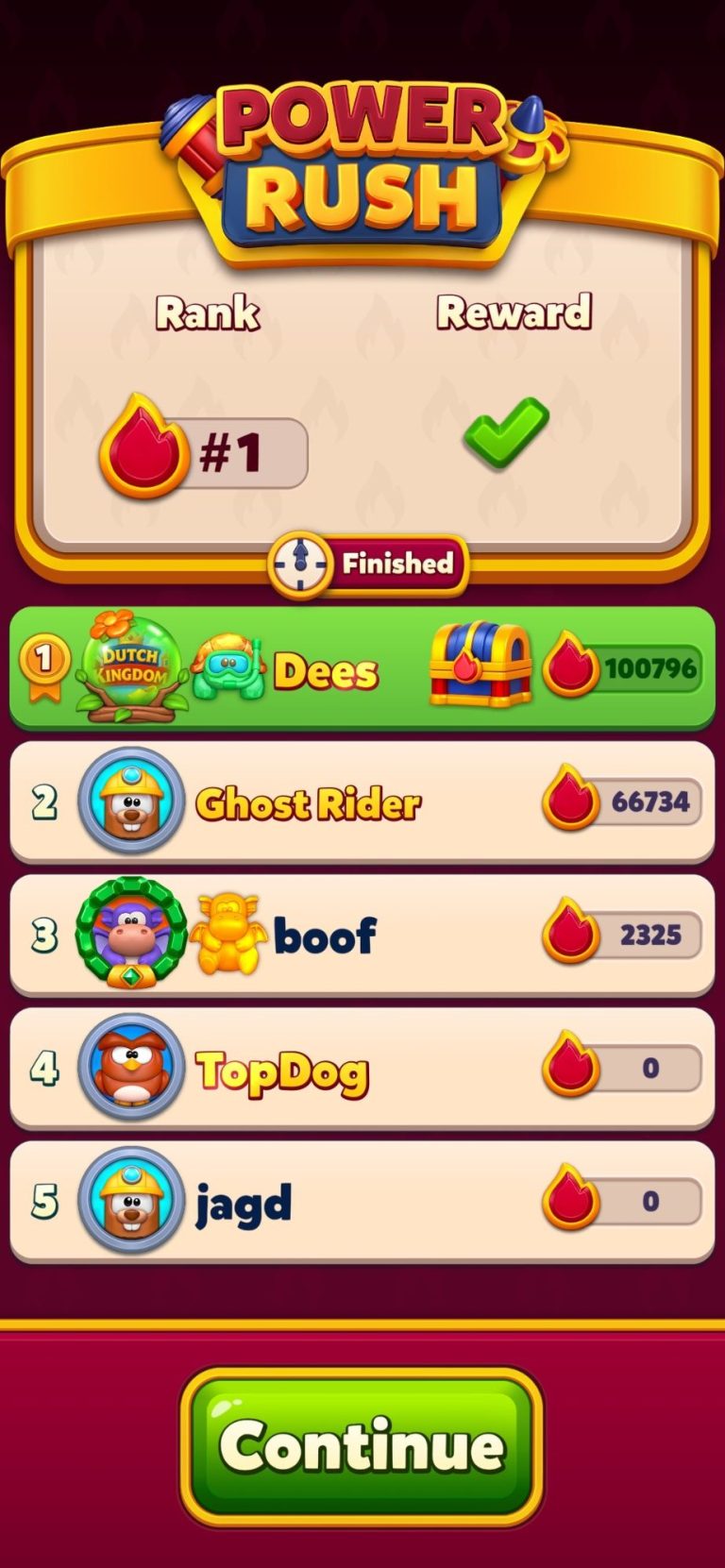
Task: View boof's leaderboard entry
Action: tap(362, 936)
